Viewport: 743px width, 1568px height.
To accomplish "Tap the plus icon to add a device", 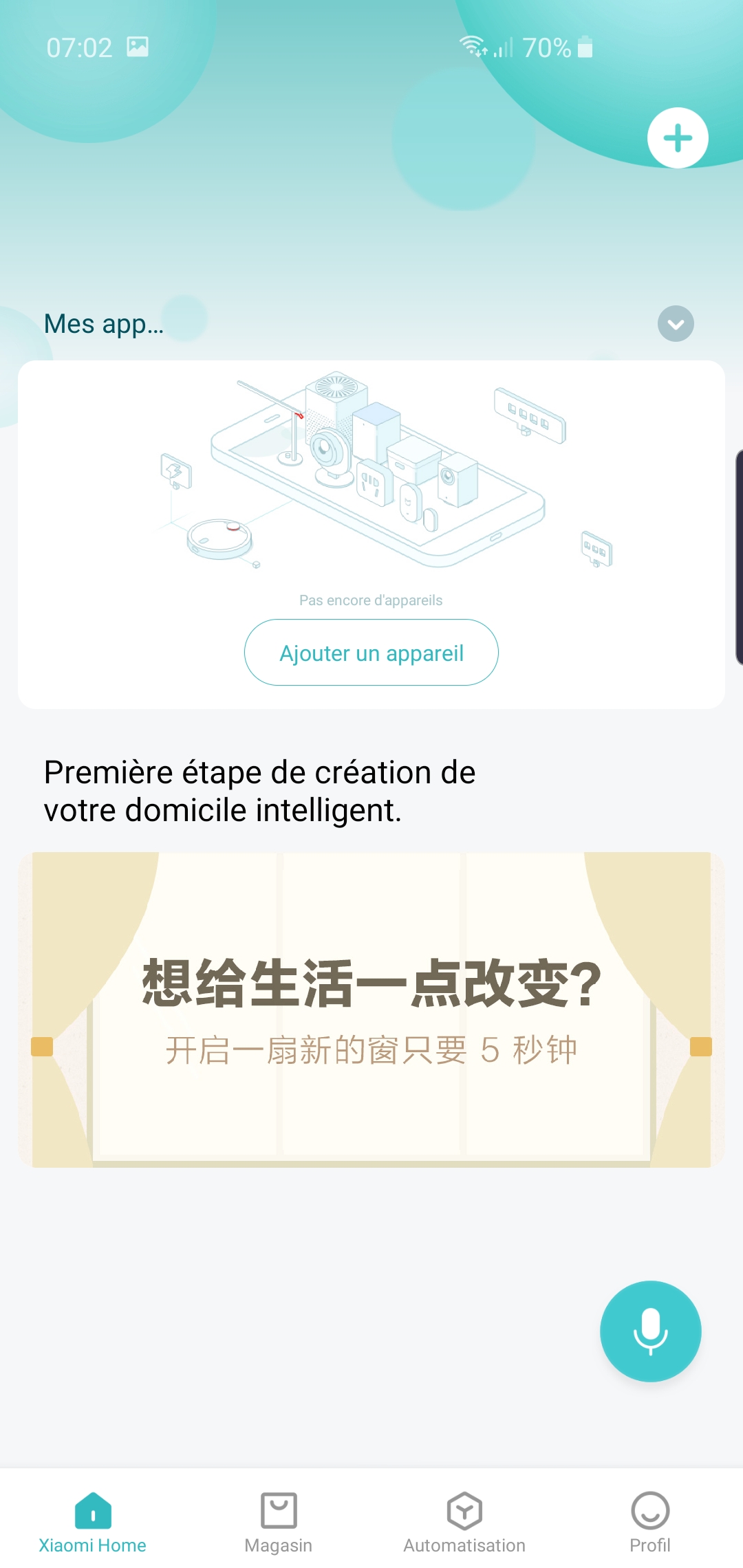I will [678, 138].
